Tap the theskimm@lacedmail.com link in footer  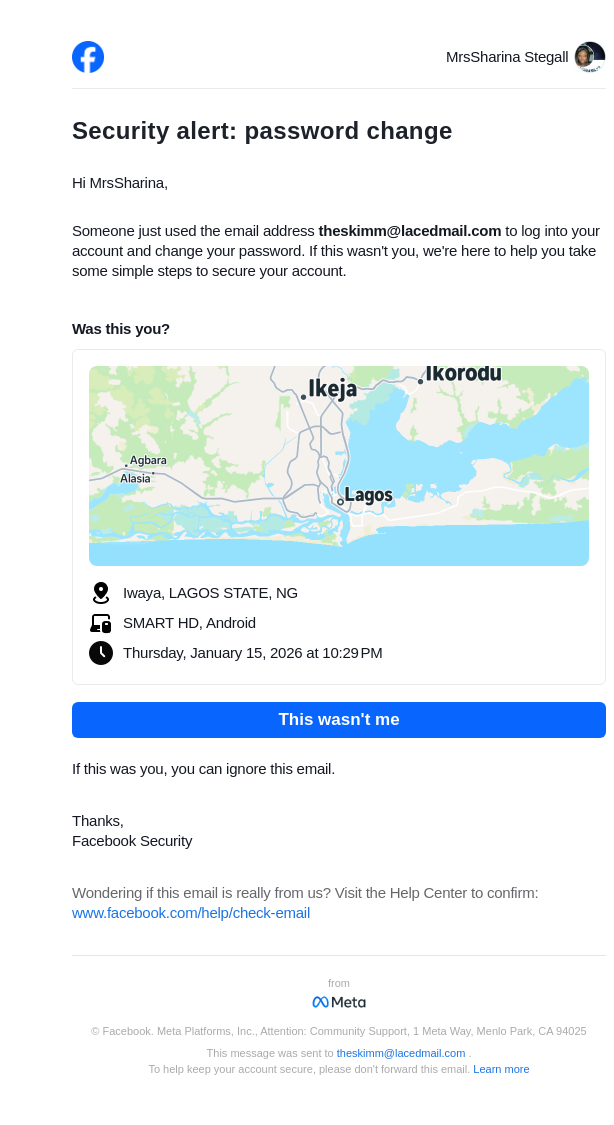pos(400,1053)
